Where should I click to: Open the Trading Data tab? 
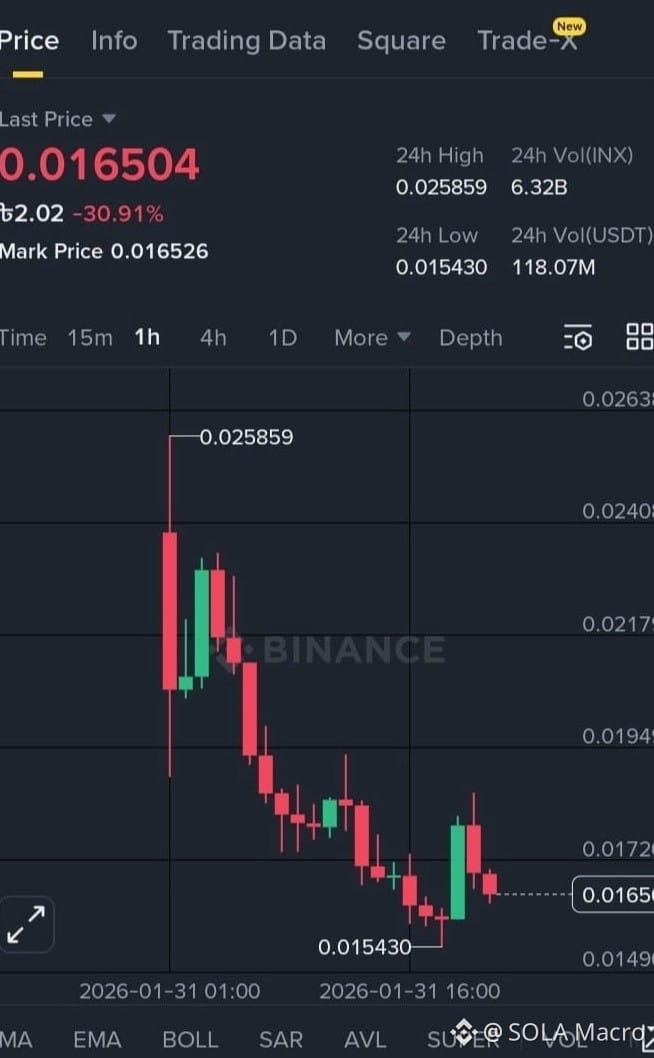pos(246,41)
